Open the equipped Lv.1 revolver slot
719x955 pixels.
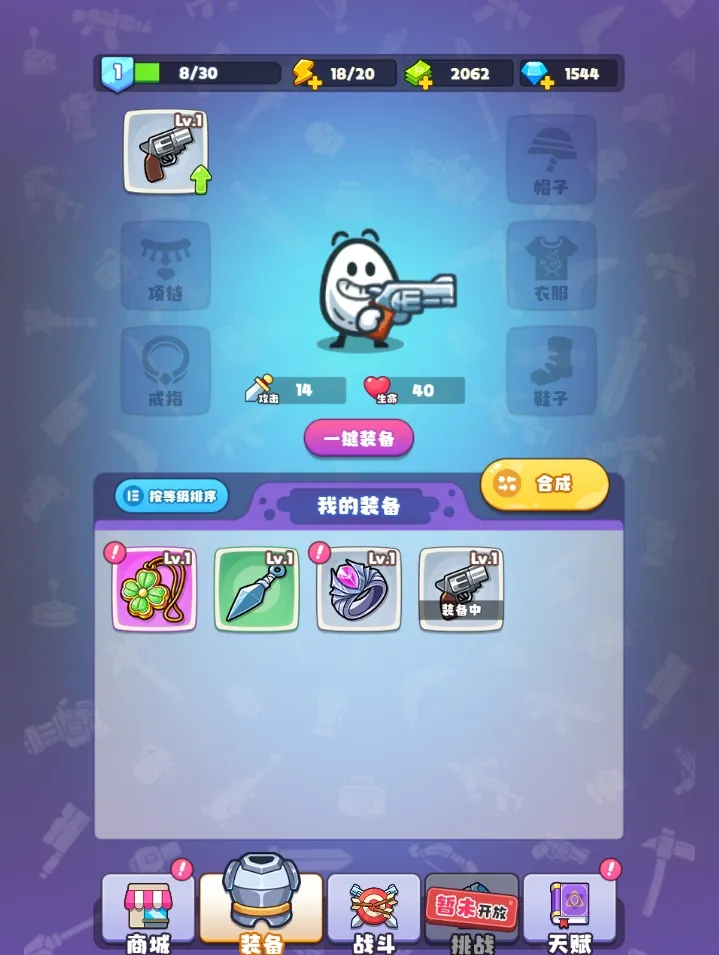pyautogui.click(x=166, y=152)
